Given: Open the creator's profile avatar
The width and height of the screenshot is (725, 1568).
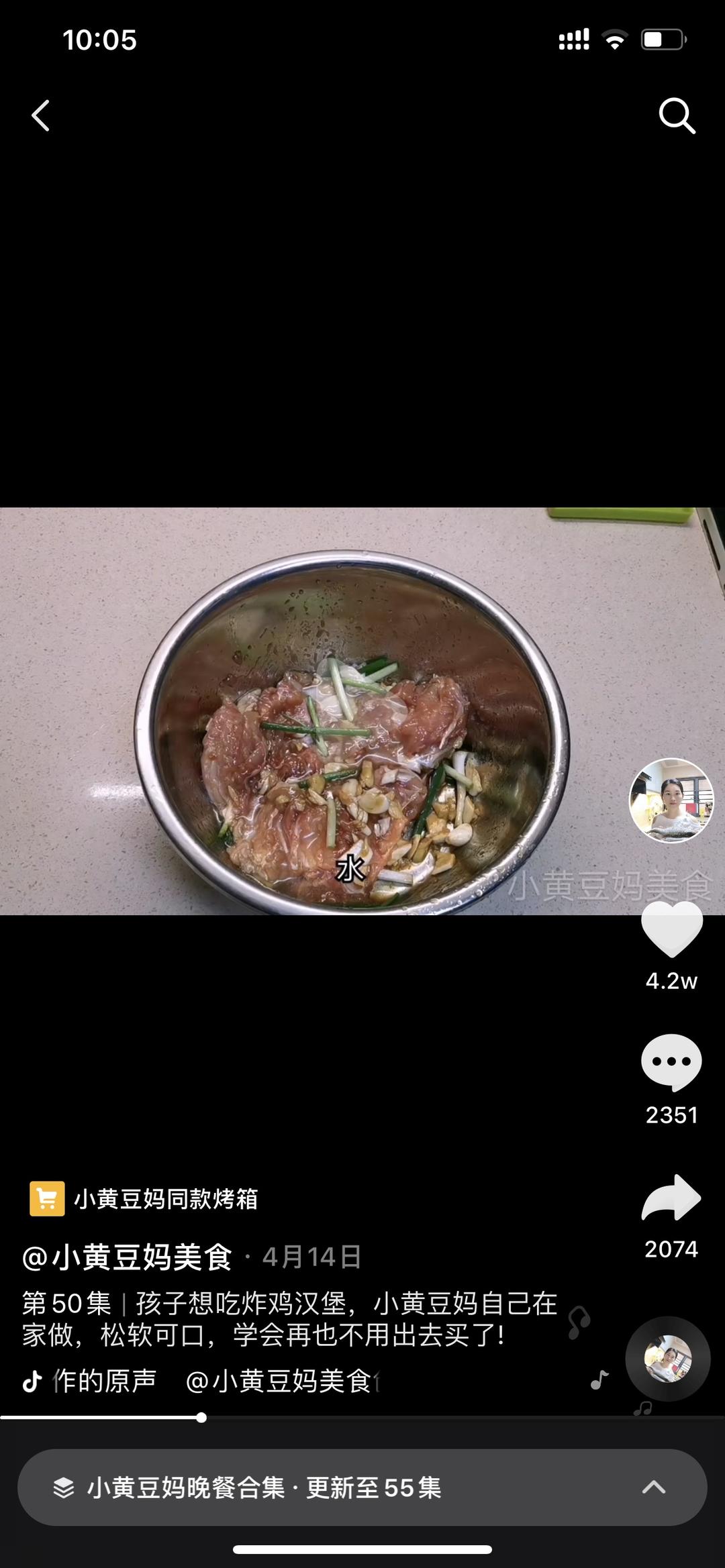Looking at the screenshot, I should (x=671, y=800).
